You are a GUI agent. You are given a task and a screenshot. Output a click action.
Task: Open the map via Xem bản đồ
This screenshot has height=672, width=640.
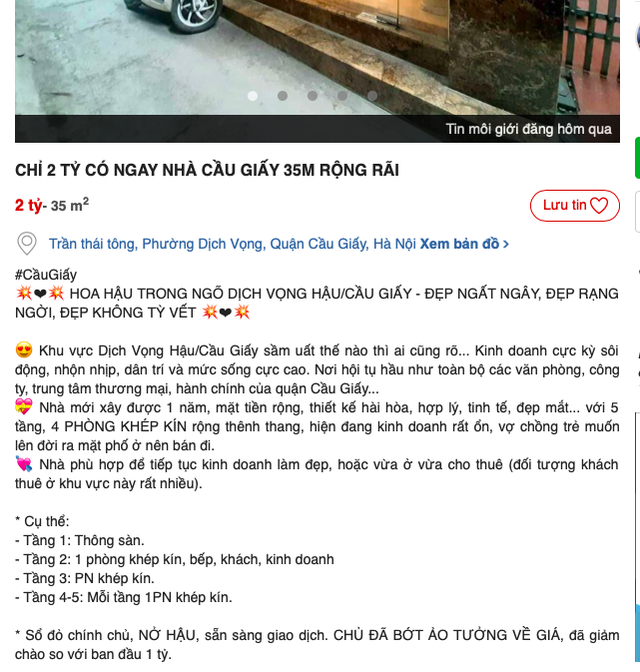(x=463, y=243)
